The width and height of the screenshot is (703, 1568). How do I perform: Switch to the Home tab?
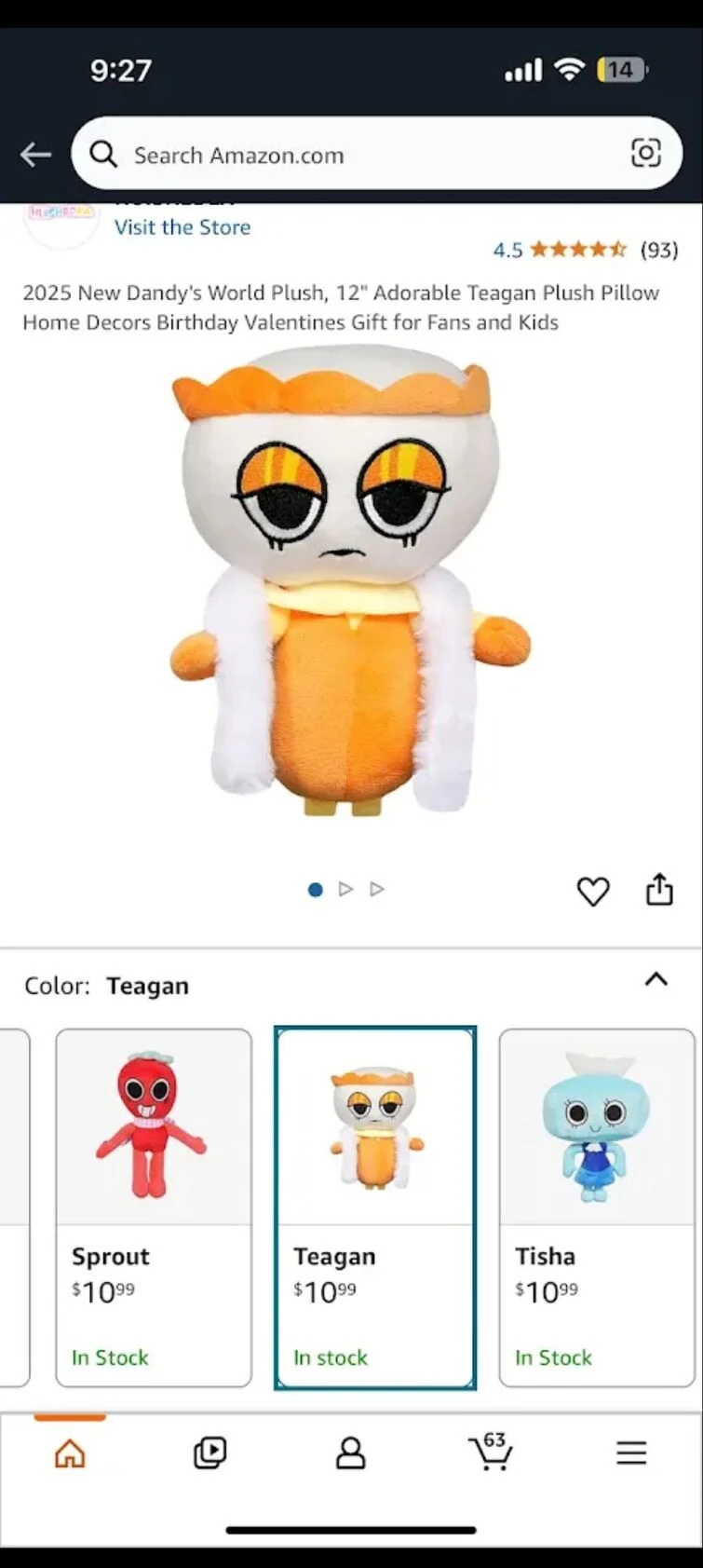(x=70, y=1452)
